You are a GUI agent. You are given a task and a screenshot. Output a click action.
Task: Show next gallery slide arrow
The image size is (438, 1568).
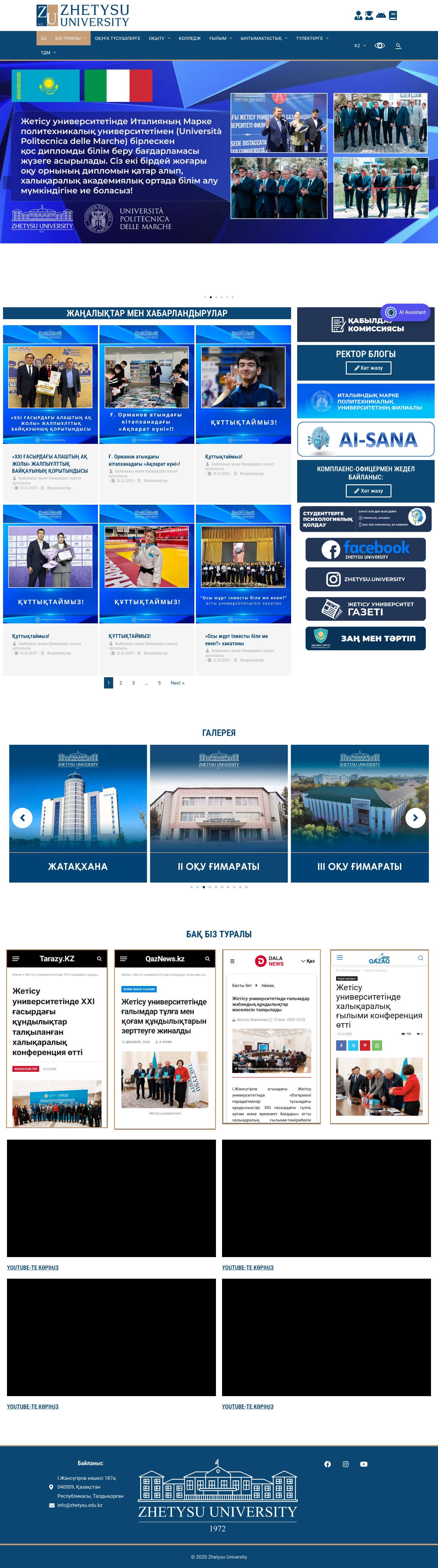pos(415,817)
